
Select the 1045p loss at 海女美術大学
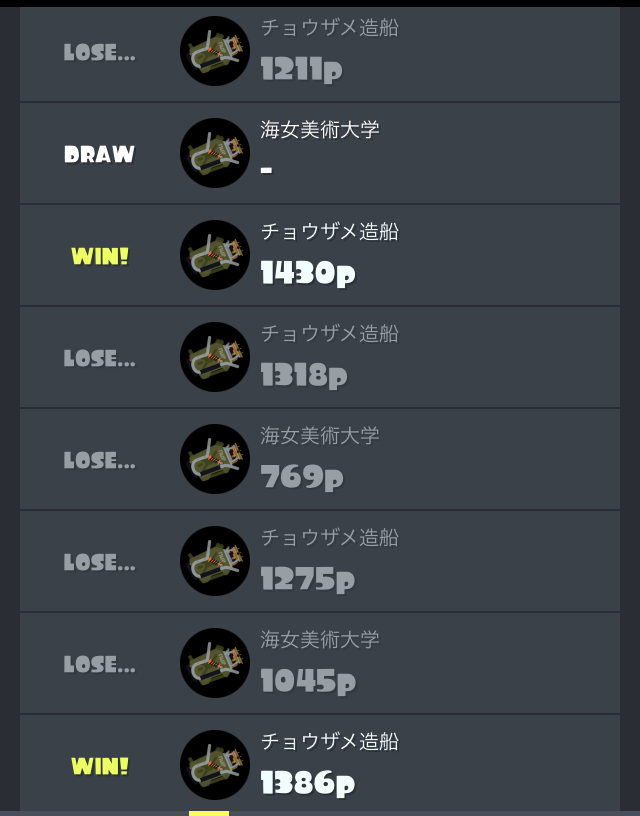(x=320, y=664)
